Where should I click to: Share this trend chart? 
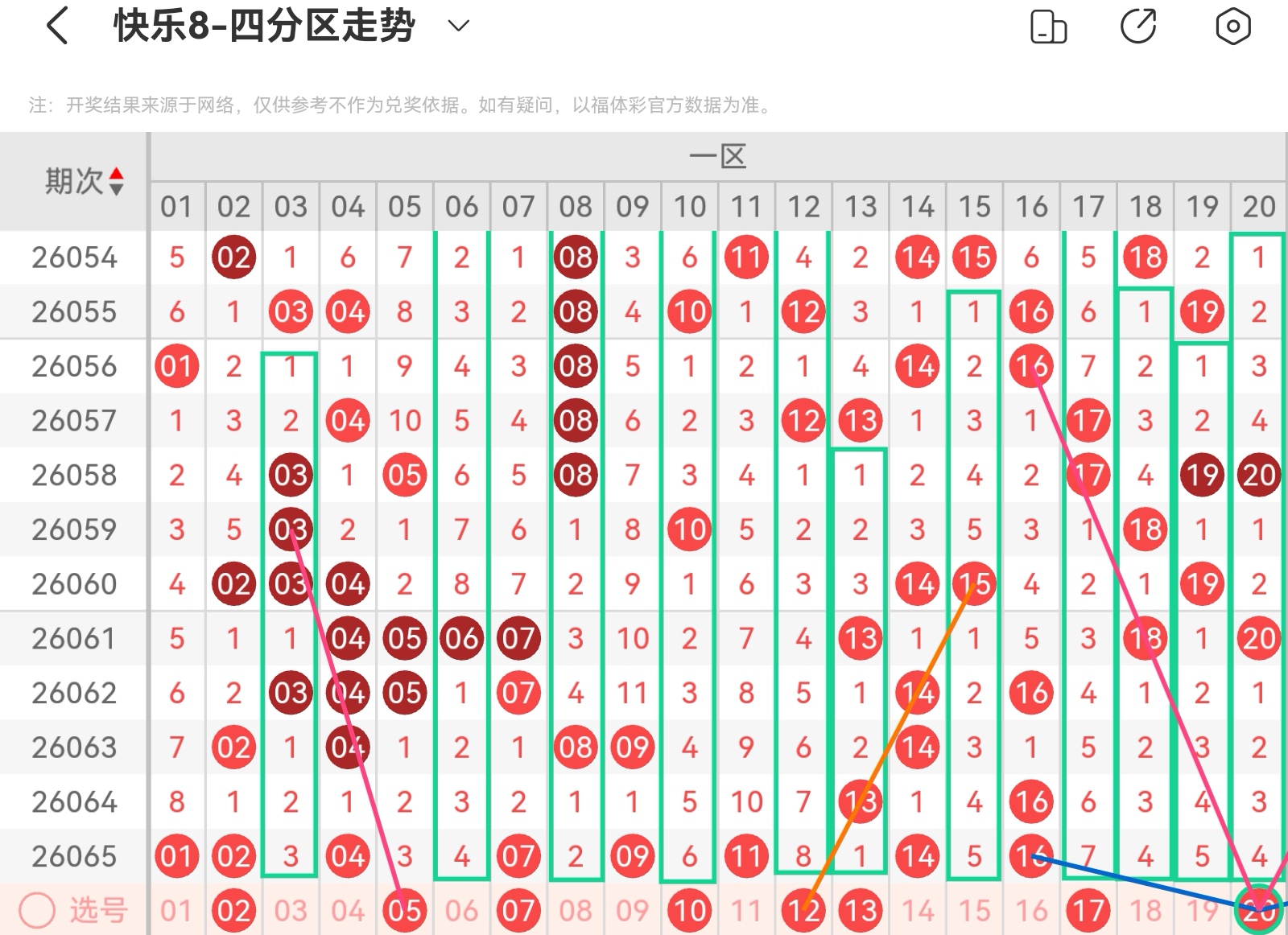(x=1138, y=27)
